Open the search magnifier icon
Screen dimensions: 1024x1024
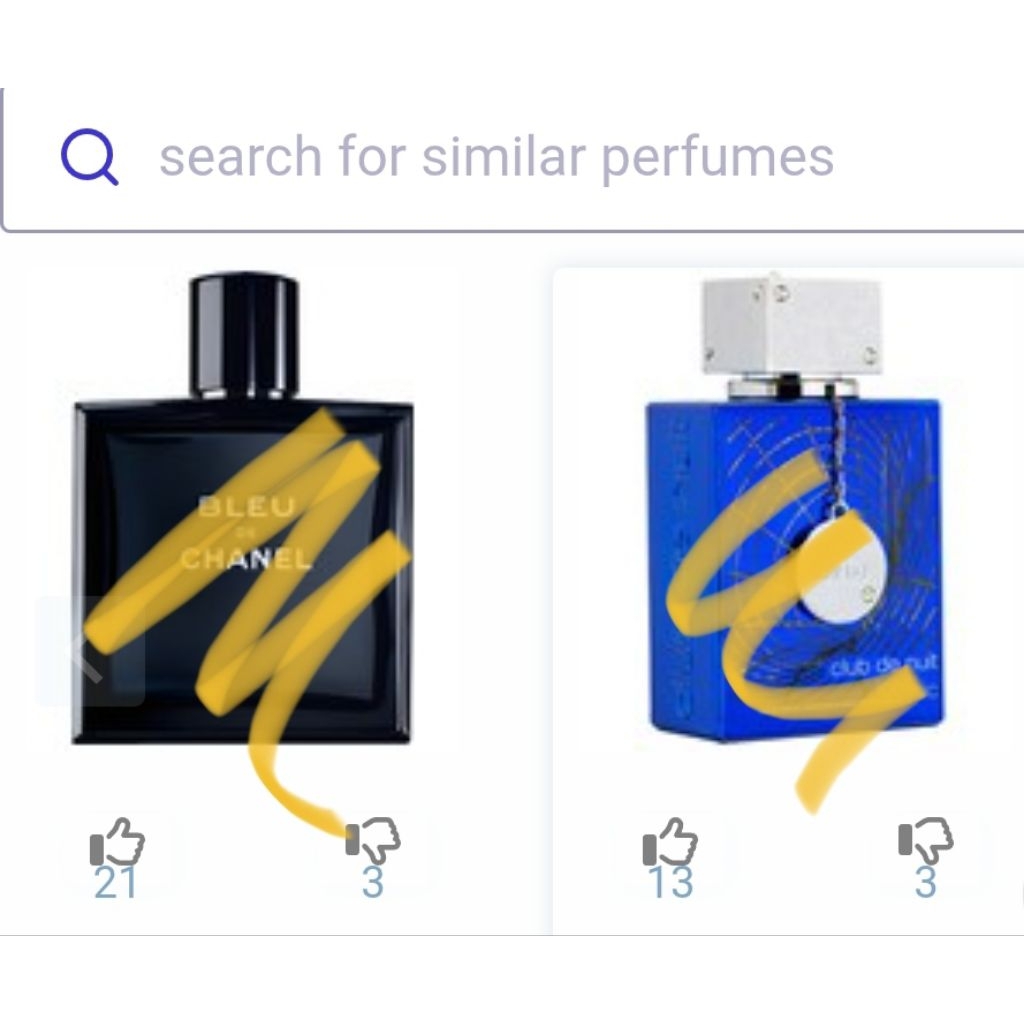pyautogui.click(x=90, y=157)
